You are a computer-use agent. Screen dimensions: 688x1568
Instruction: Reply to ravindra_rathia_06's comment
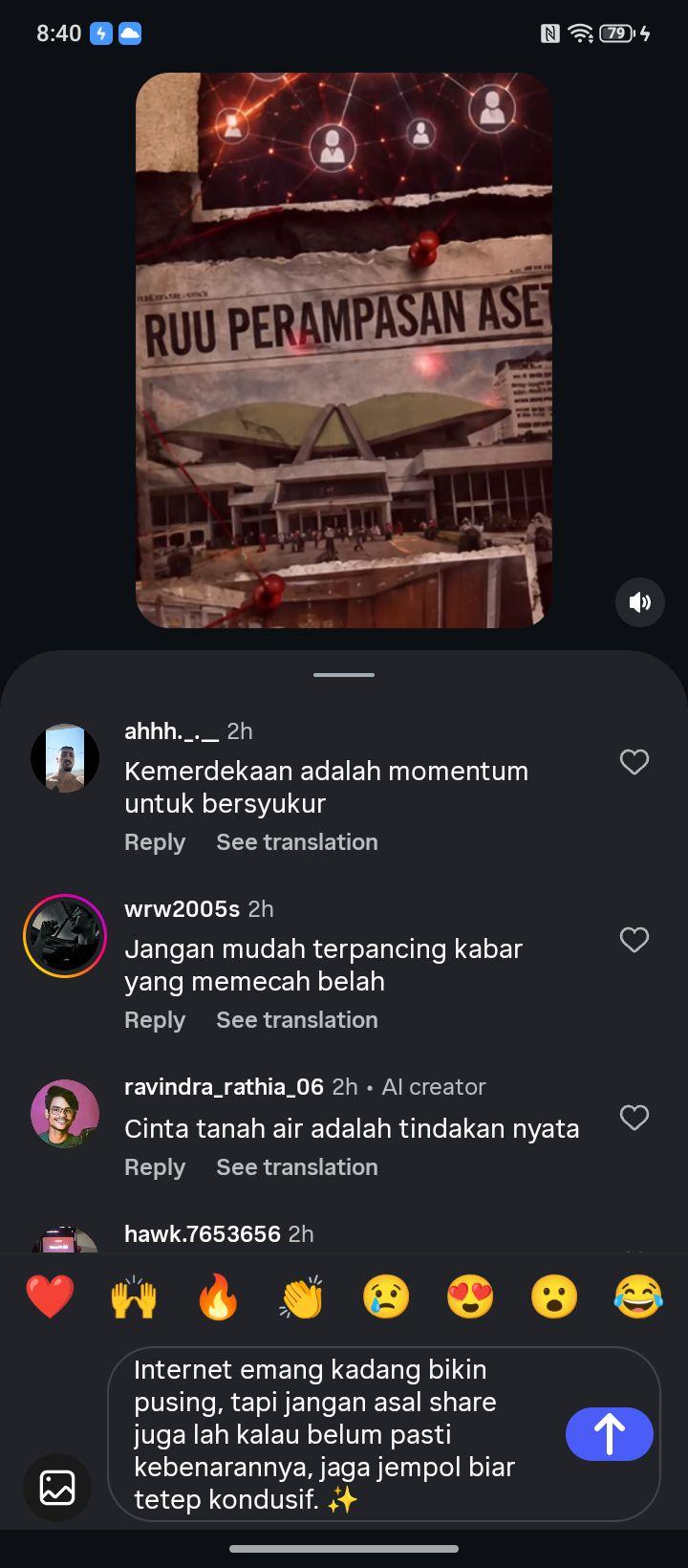(x=155, y=1167)
